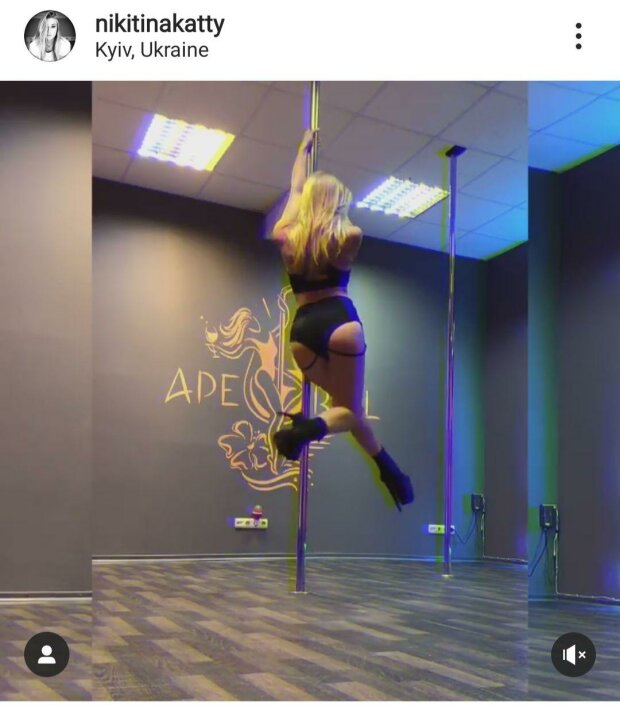Open the nikitinakatty username link

pos(159,24)
